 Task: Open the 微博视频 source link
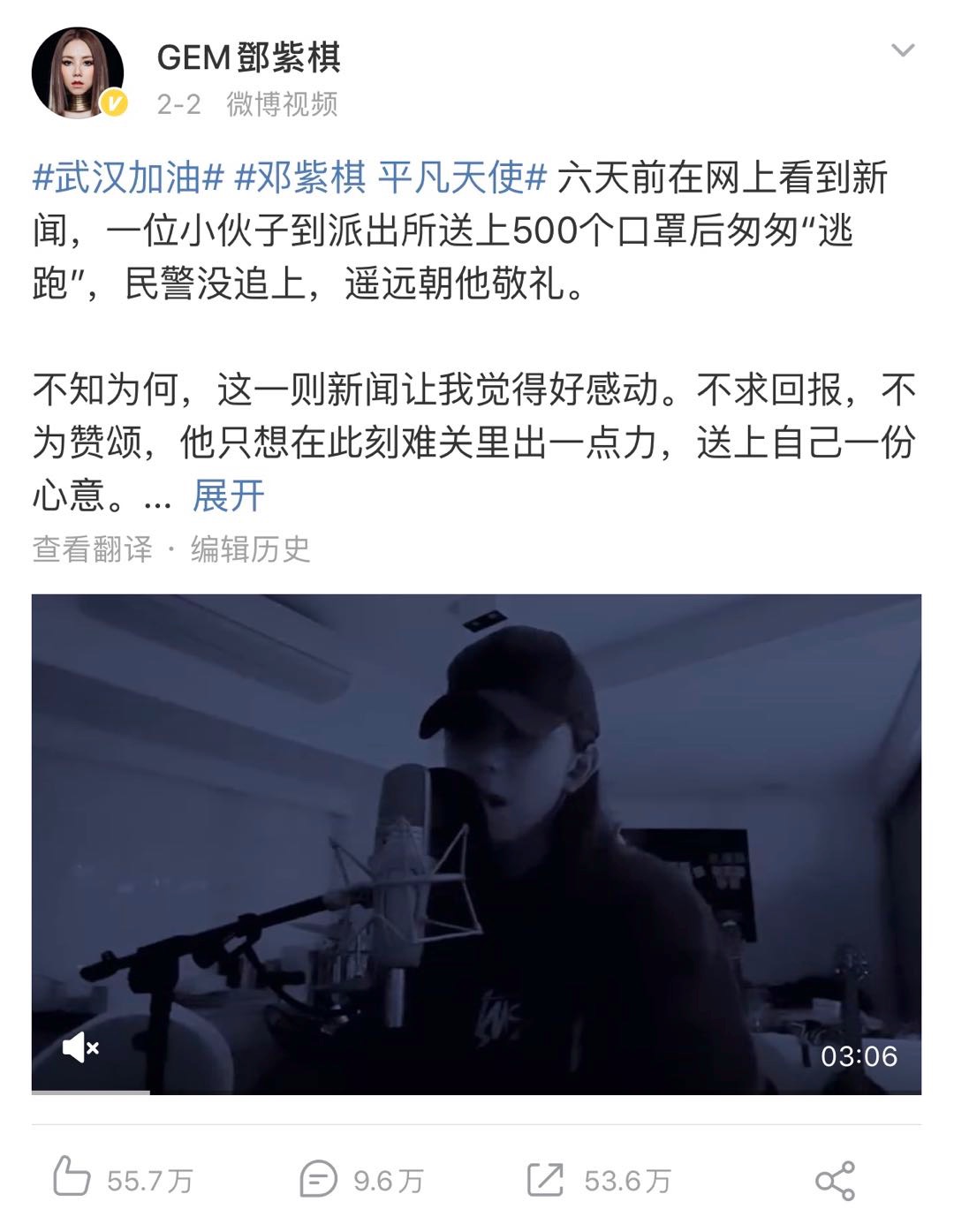coord(282,104)
